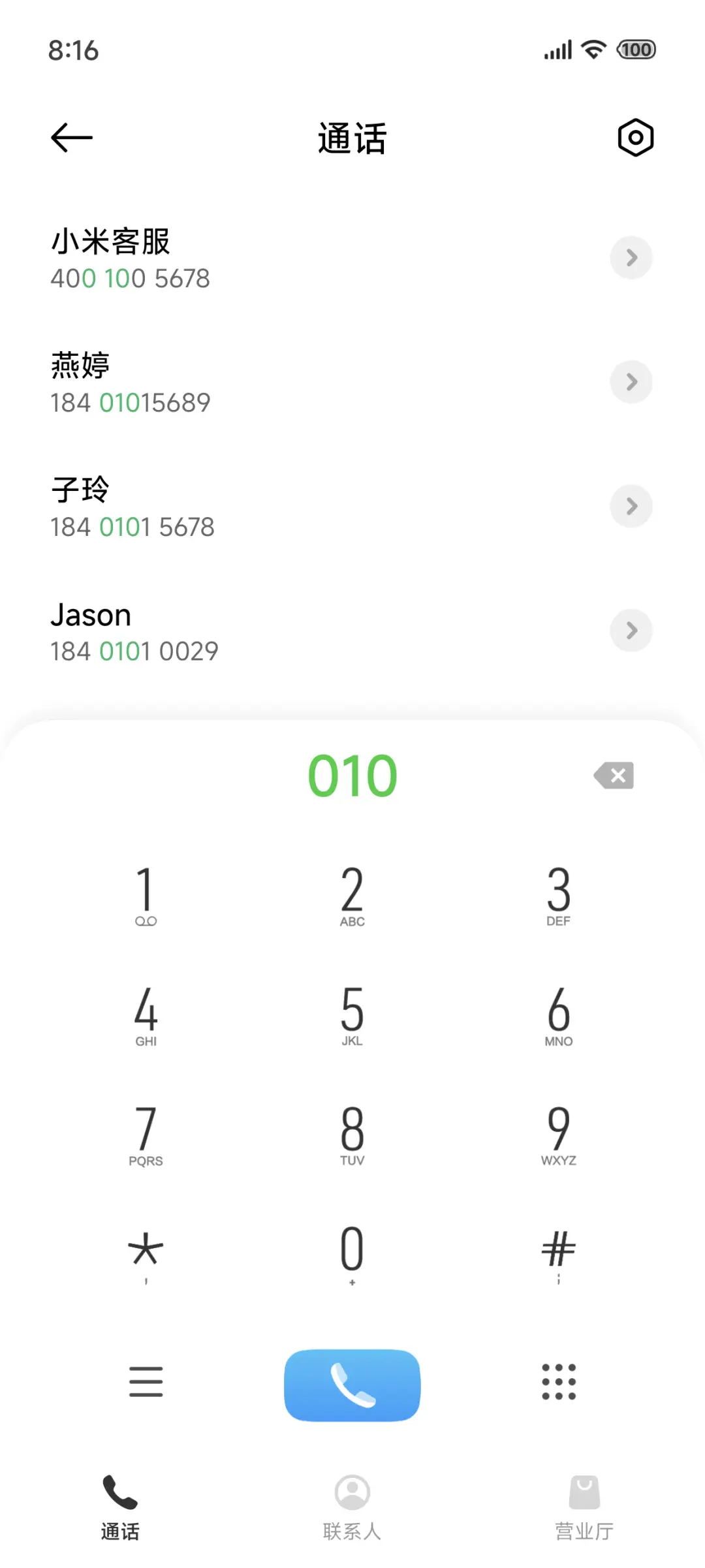Tap the number field showing 010
This screenshot has width=705, height=1568.
click(352, 776)
